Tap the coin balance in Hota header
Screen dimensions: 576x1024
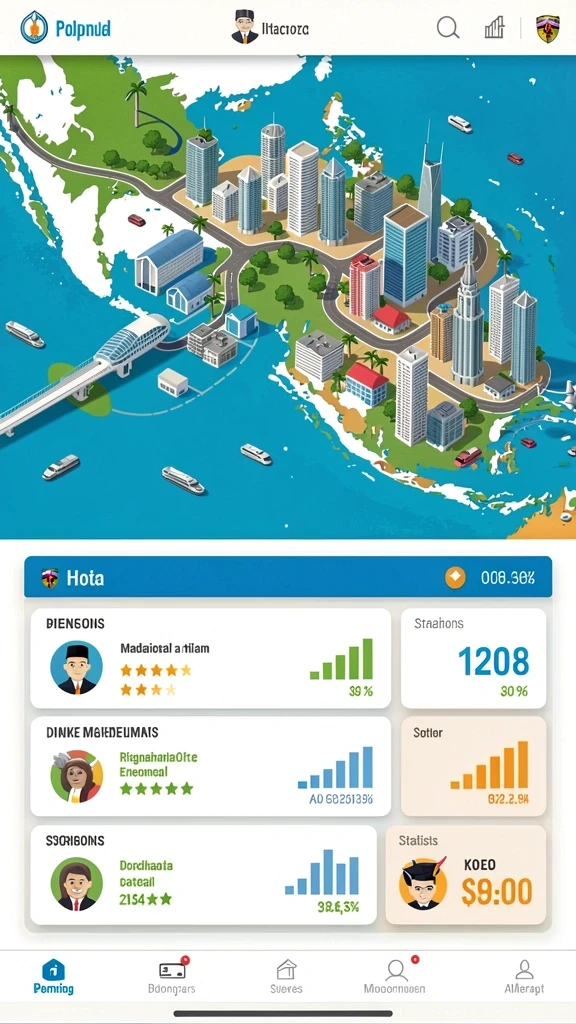(x=490, y=577)
